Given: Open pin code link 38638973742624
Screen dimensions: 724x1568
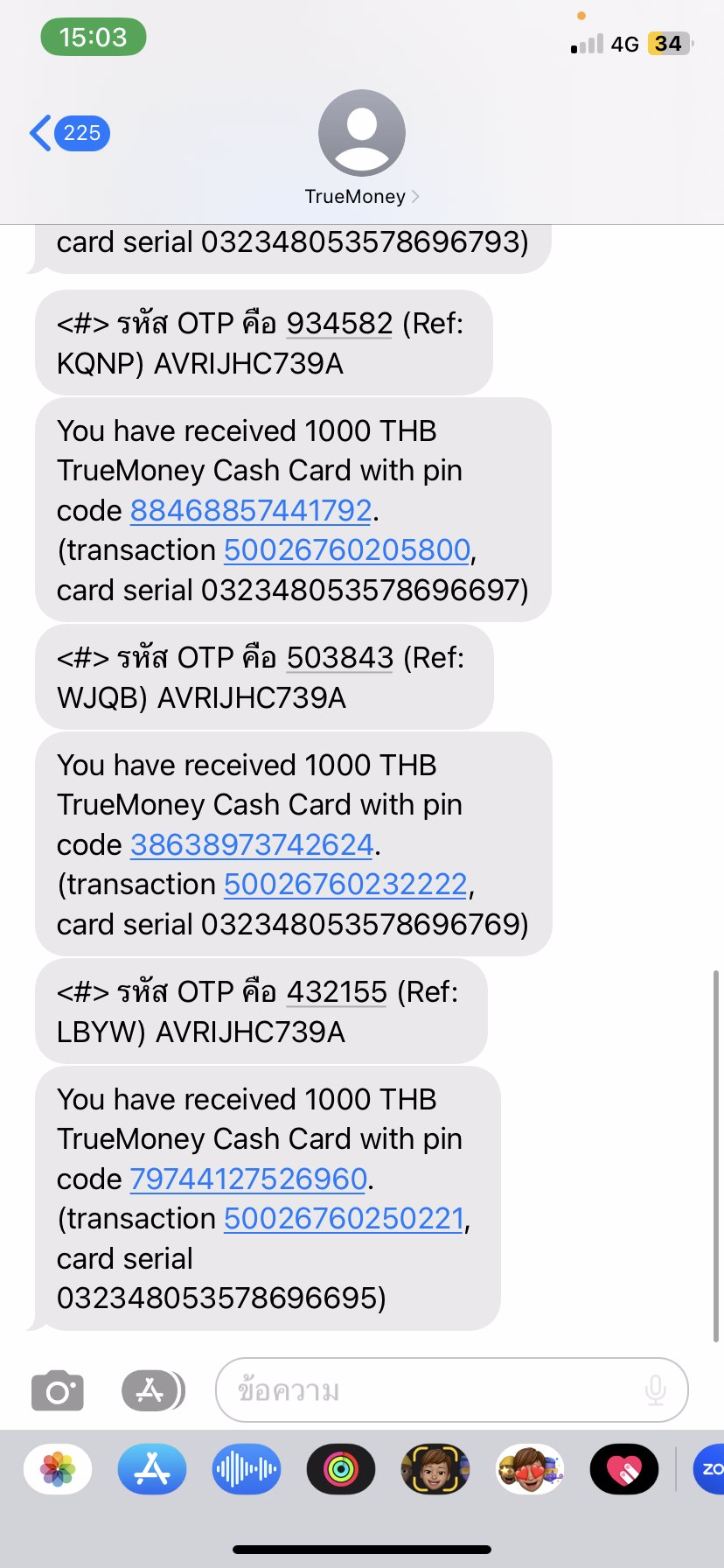Looking at the screenshot, I should (252, 844).
